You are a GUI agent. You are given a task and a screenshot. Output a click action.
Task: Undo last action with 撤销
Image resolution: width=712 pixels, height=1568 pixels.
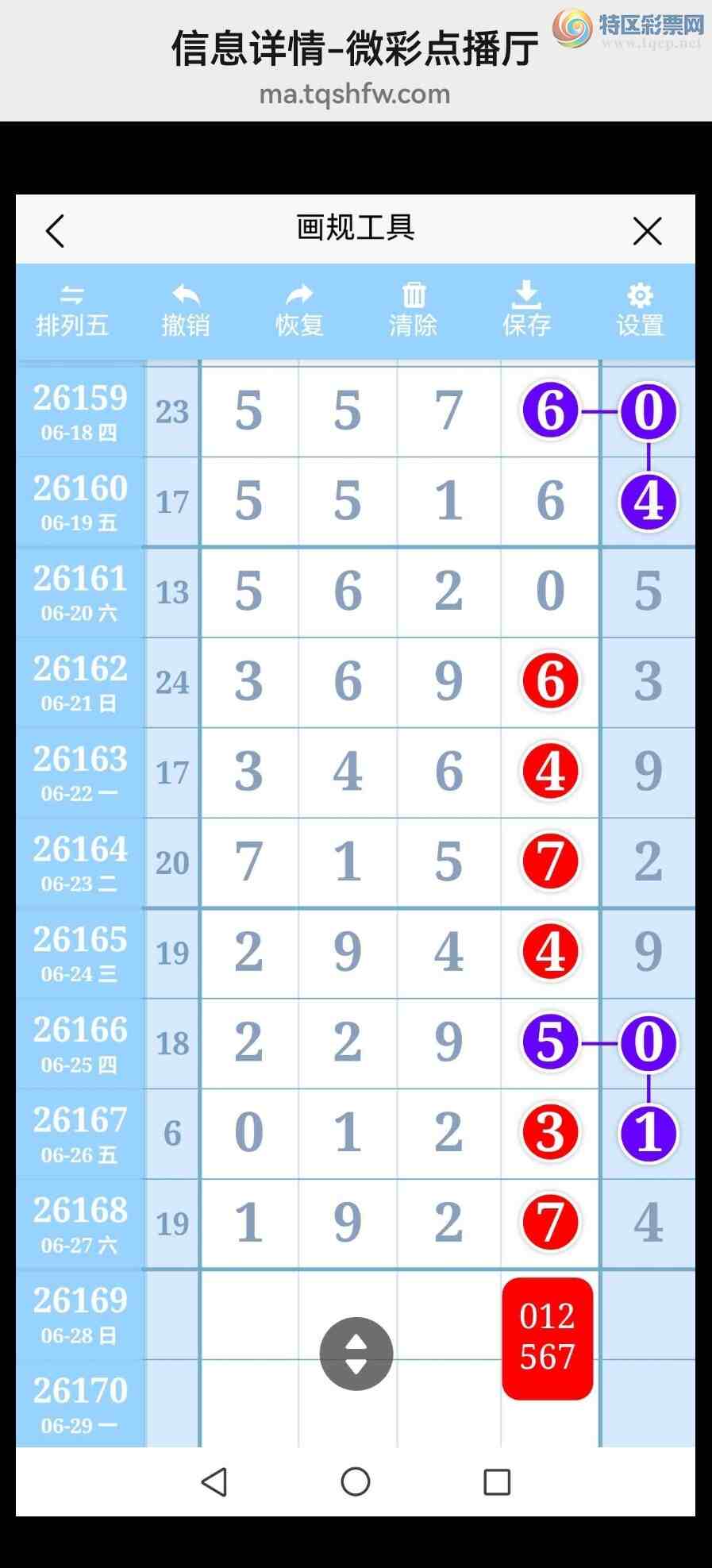(x=186, y=311)
